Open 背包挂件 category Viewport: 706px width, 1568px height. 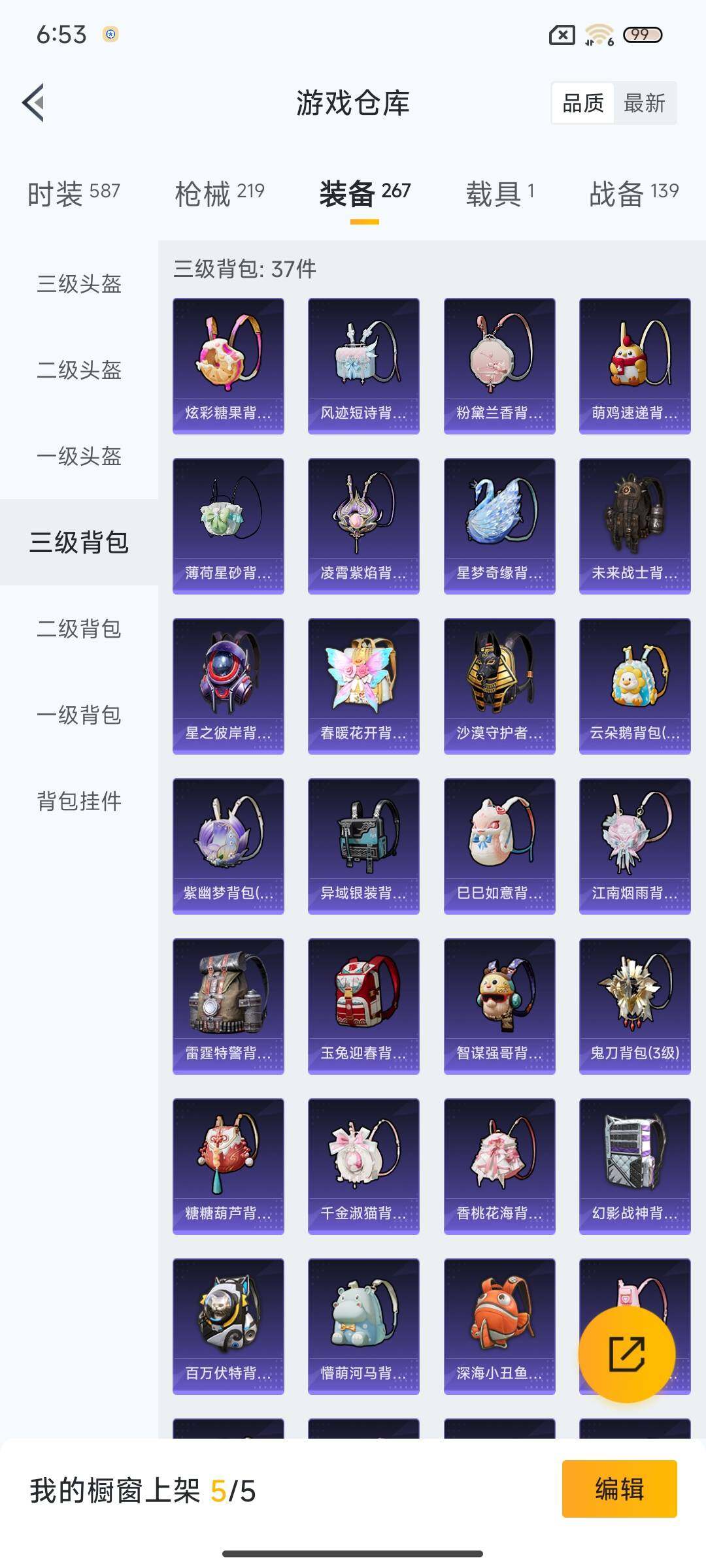click(79, 801)
